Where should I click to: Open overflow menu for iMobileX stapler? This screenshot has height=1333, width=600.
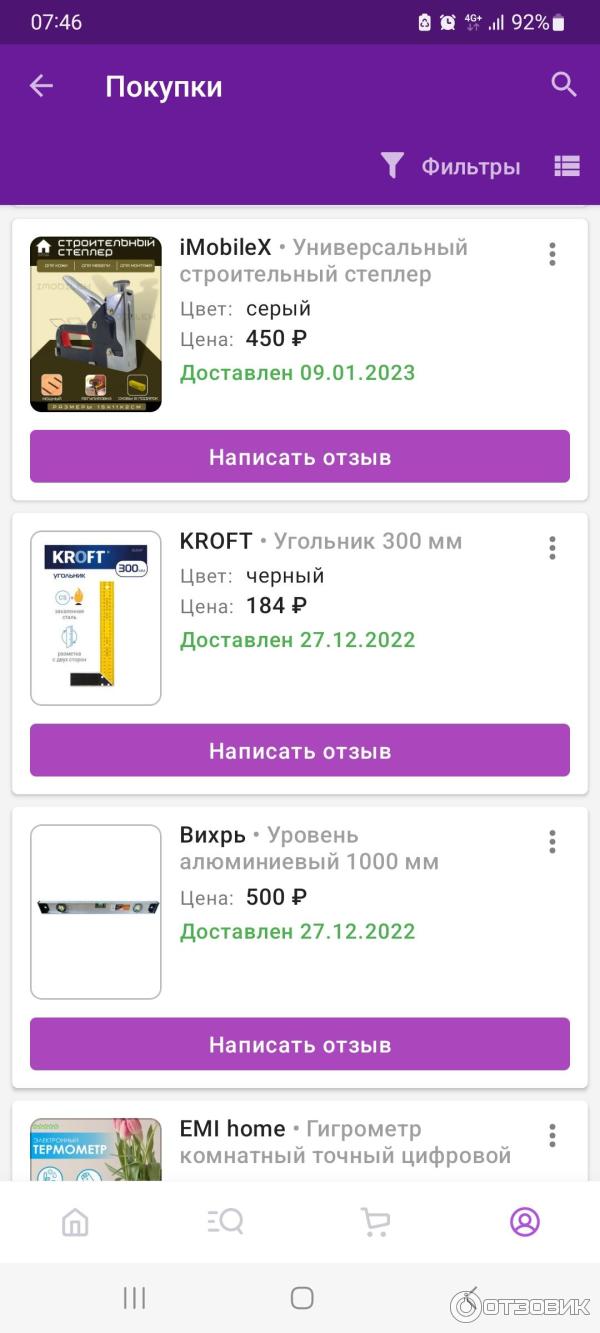(552, 254)
